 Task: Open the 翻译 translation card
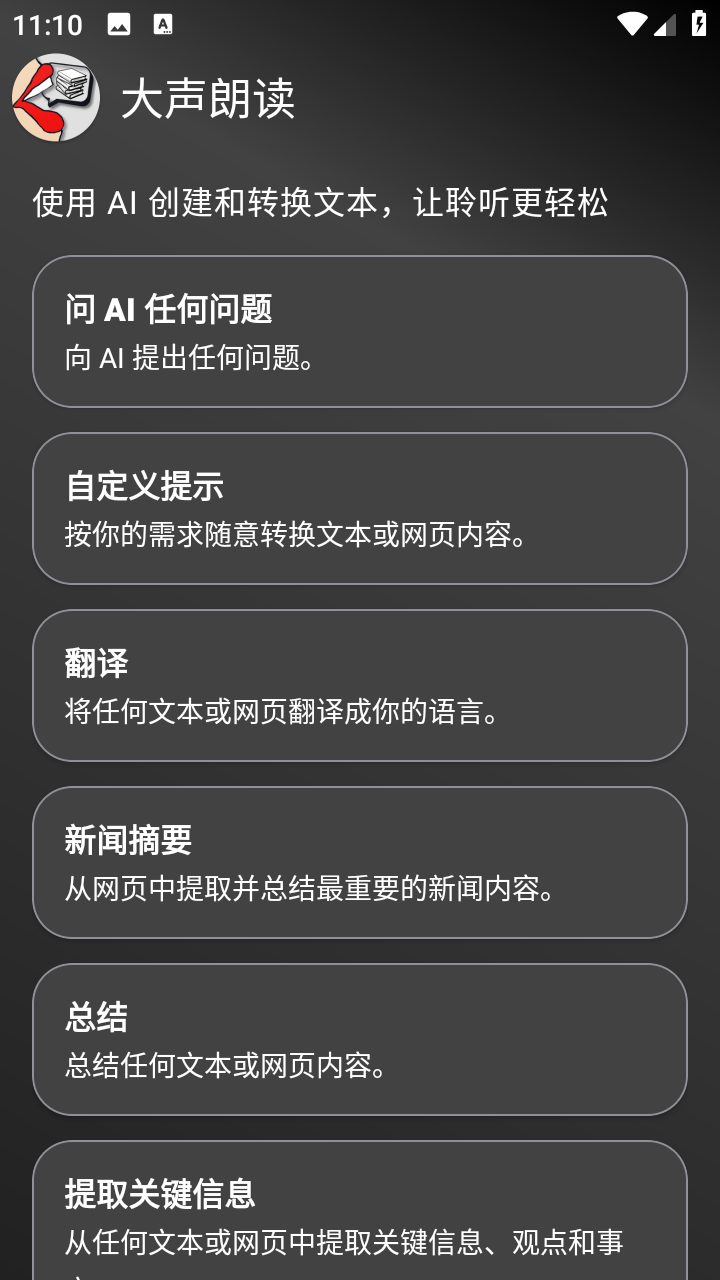tap(360, 685)
